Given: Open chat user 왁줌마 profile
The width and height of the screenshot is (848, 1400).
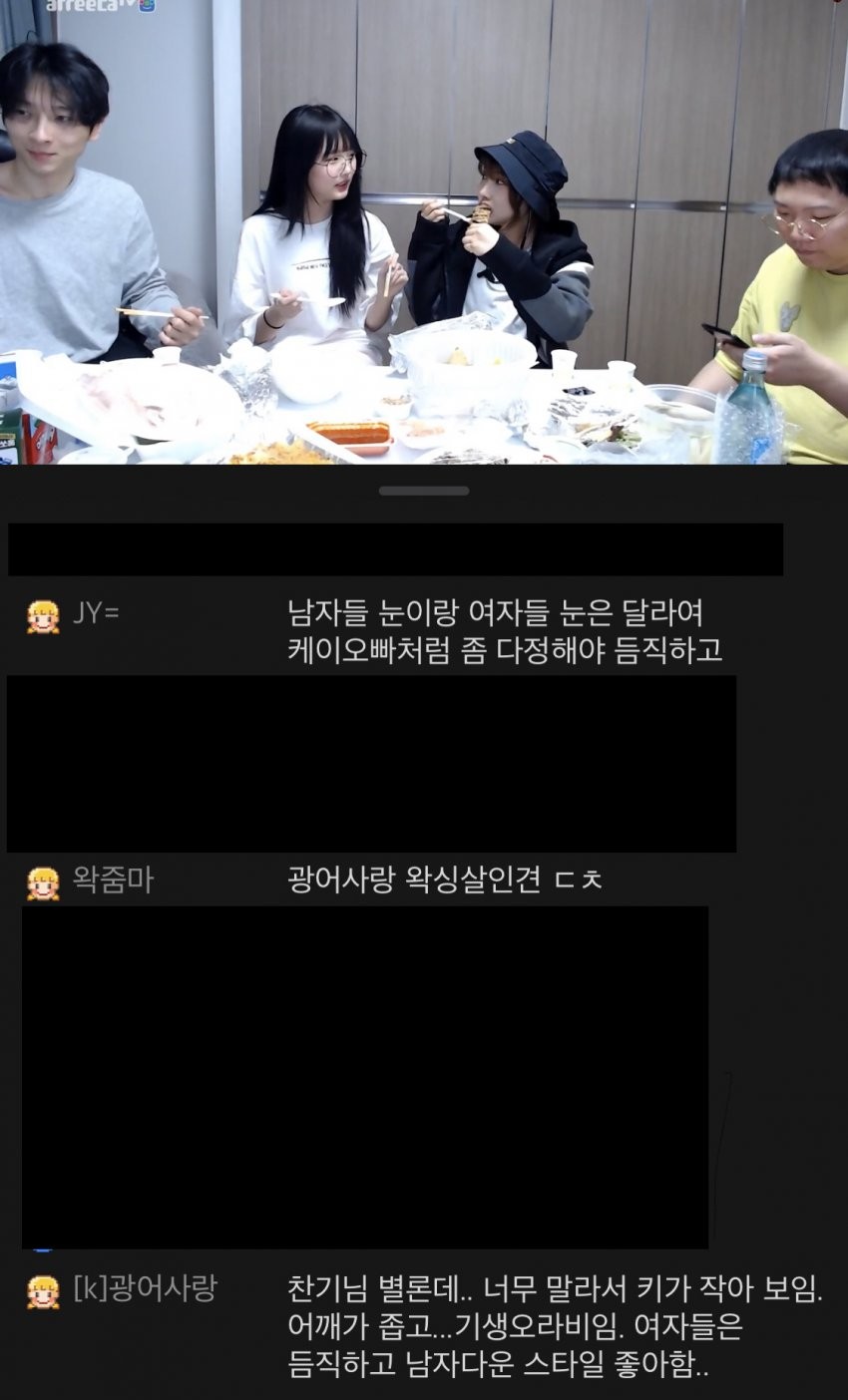Looking at the screenshot, I should coord(113,880).
